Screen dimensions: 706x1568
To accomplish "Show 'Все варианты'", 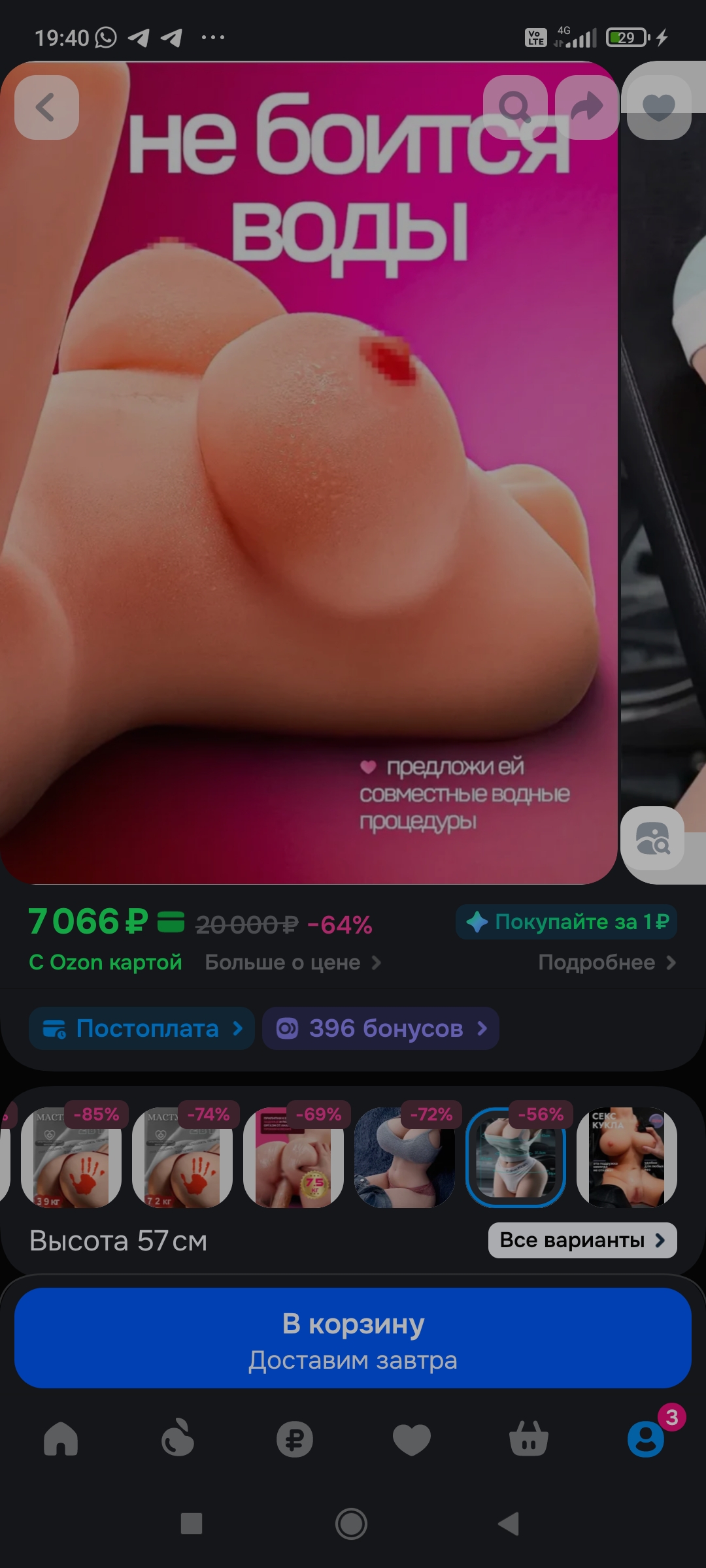I will coord(582,1240).
